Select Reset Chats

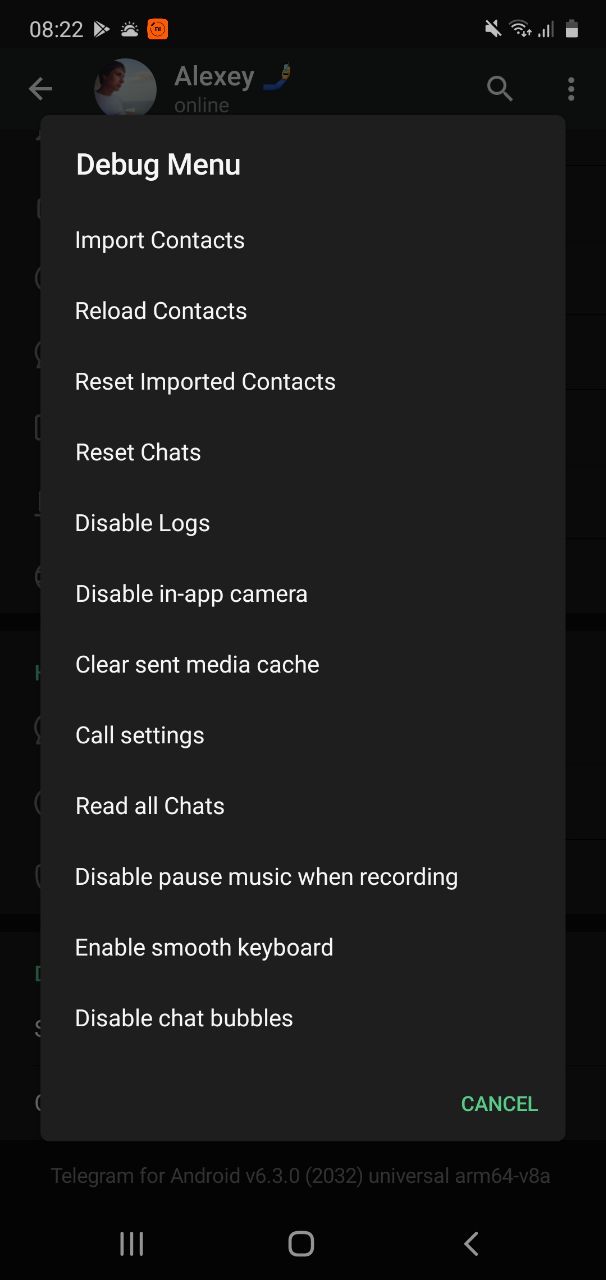pos(138,452)
